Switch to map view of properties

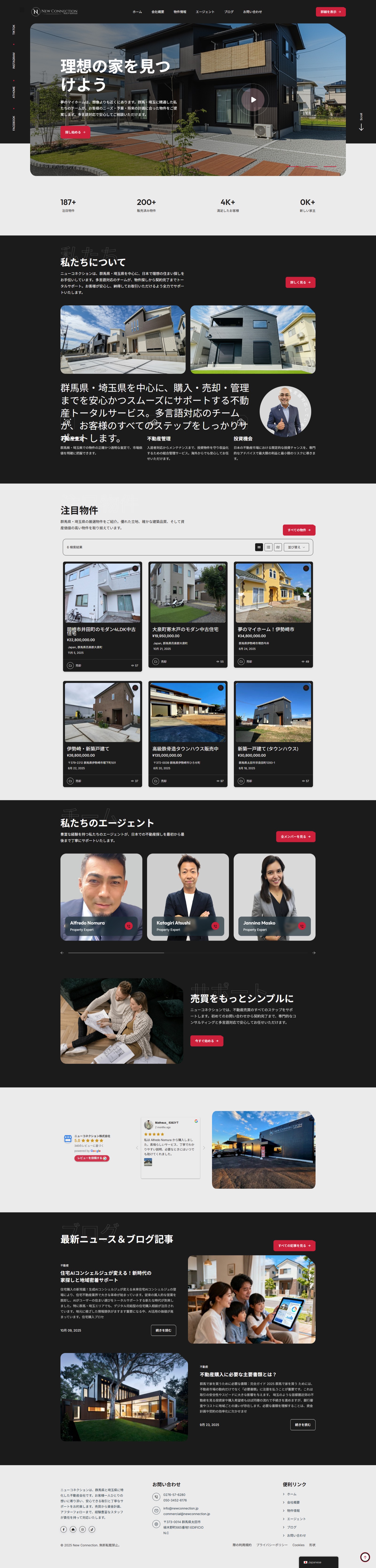coord(278,547)
